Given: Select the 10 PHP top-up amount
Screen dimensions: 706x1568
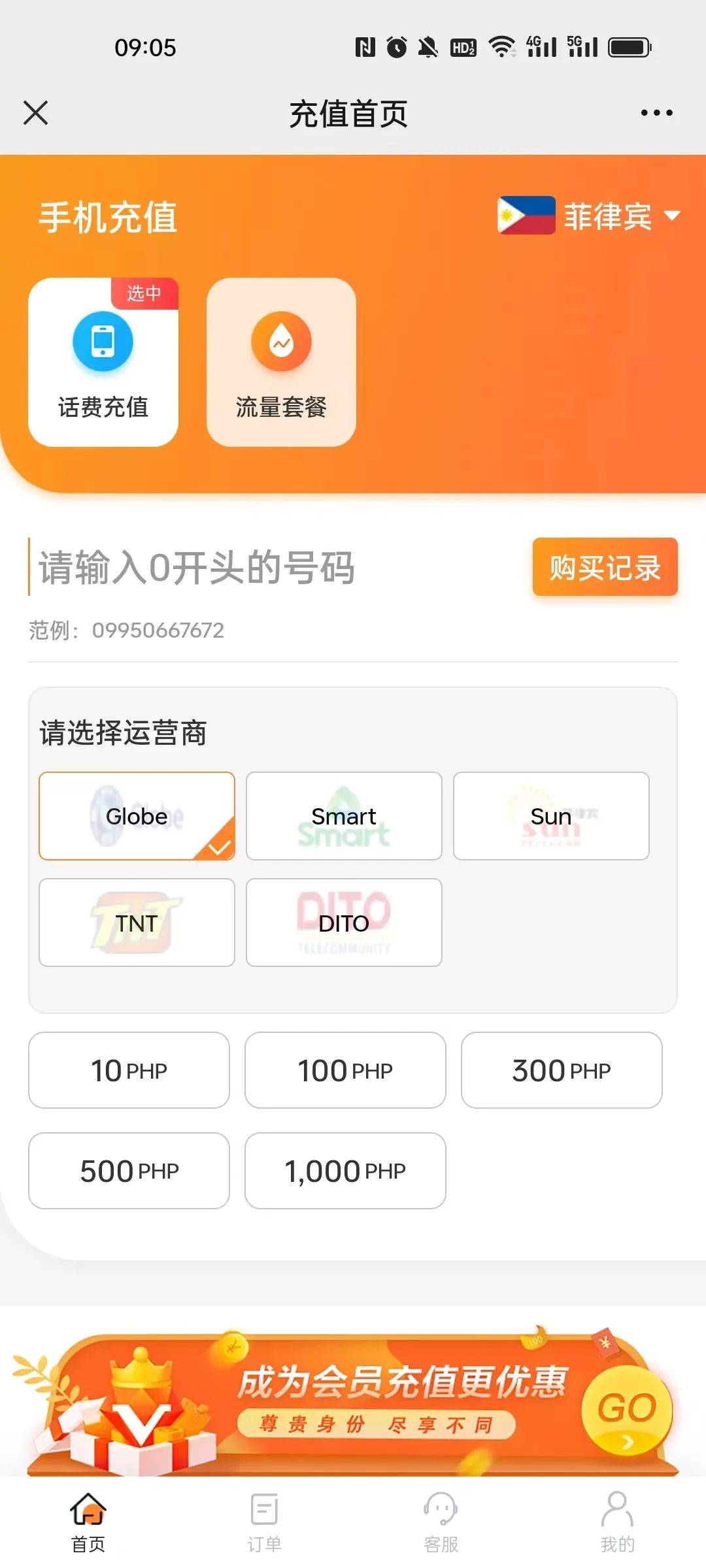Looking at the screenshot, I should 129,1070.
